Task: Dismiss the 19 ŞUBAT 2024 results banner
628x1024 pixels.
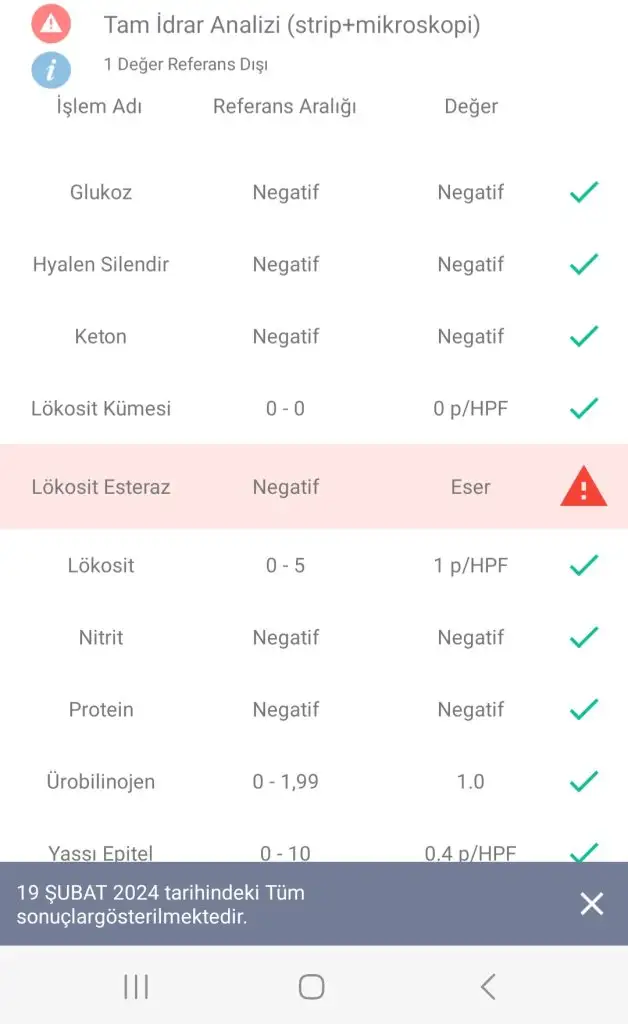Action: point(591,904)
